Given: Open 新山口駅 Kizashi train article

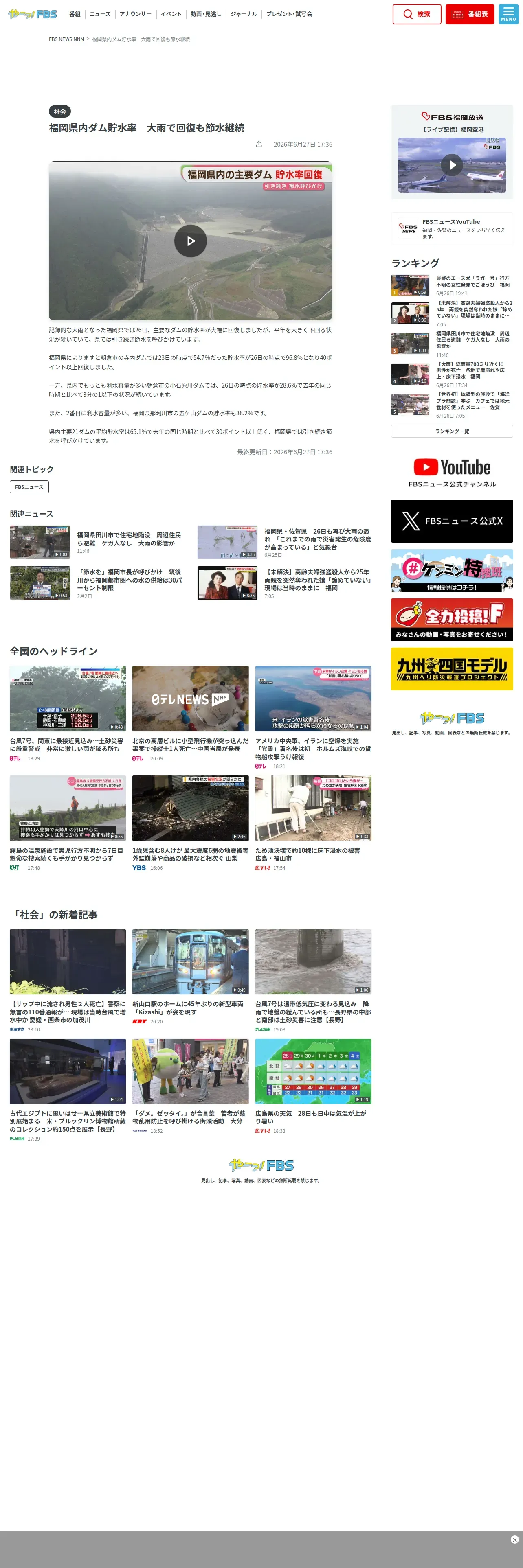Looking at the screenshot, I should (191, 977).
